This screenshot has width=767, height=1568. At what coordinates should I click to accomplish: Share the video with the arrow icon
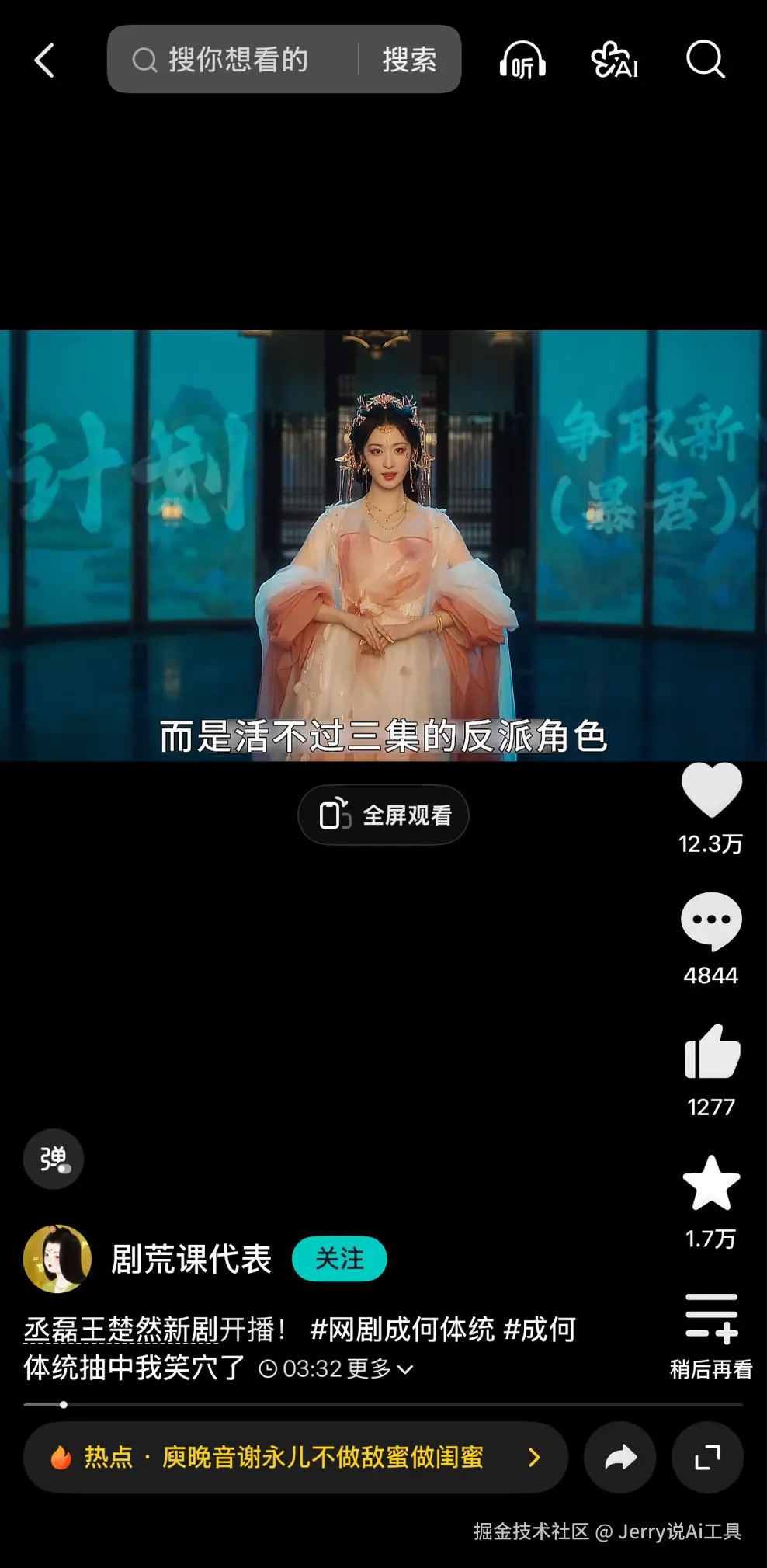coord(620,1457)
